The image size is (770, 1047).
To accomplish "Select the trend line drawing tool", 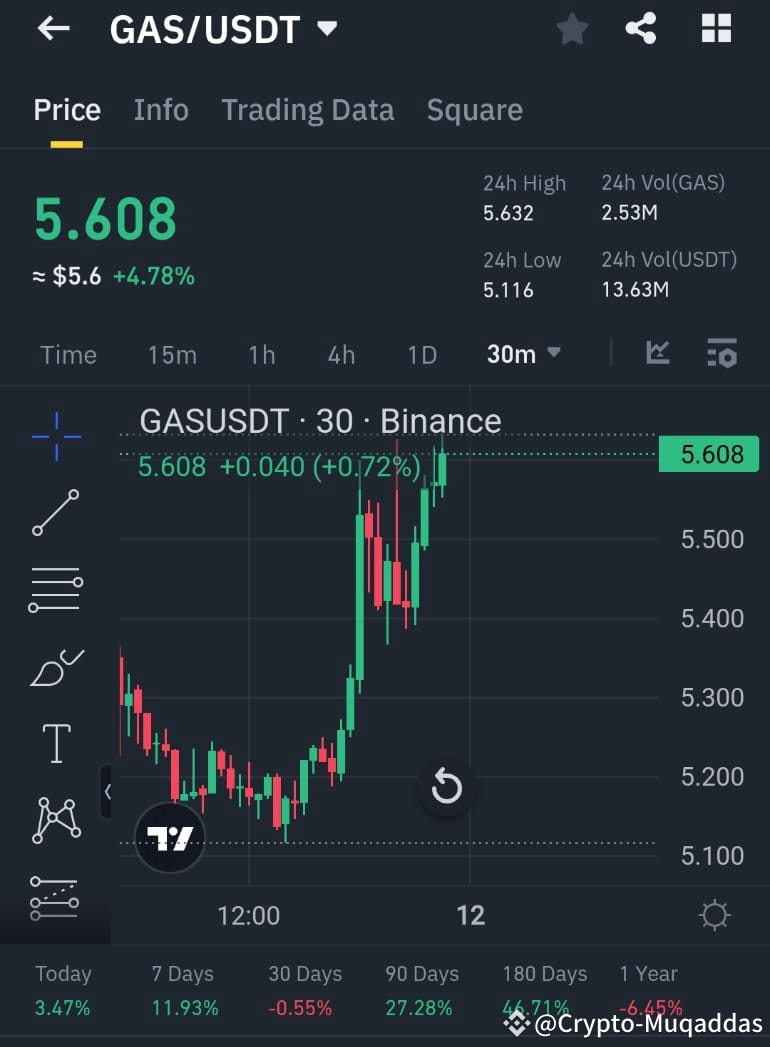I will 55,512.
